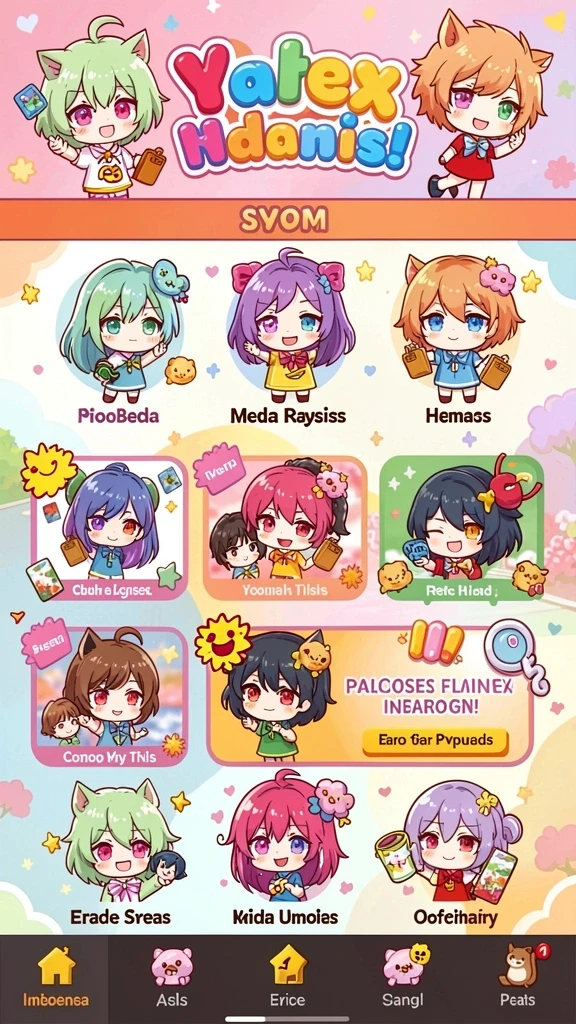
Task: Open the PiooBeda character
Action: [119, 338]
